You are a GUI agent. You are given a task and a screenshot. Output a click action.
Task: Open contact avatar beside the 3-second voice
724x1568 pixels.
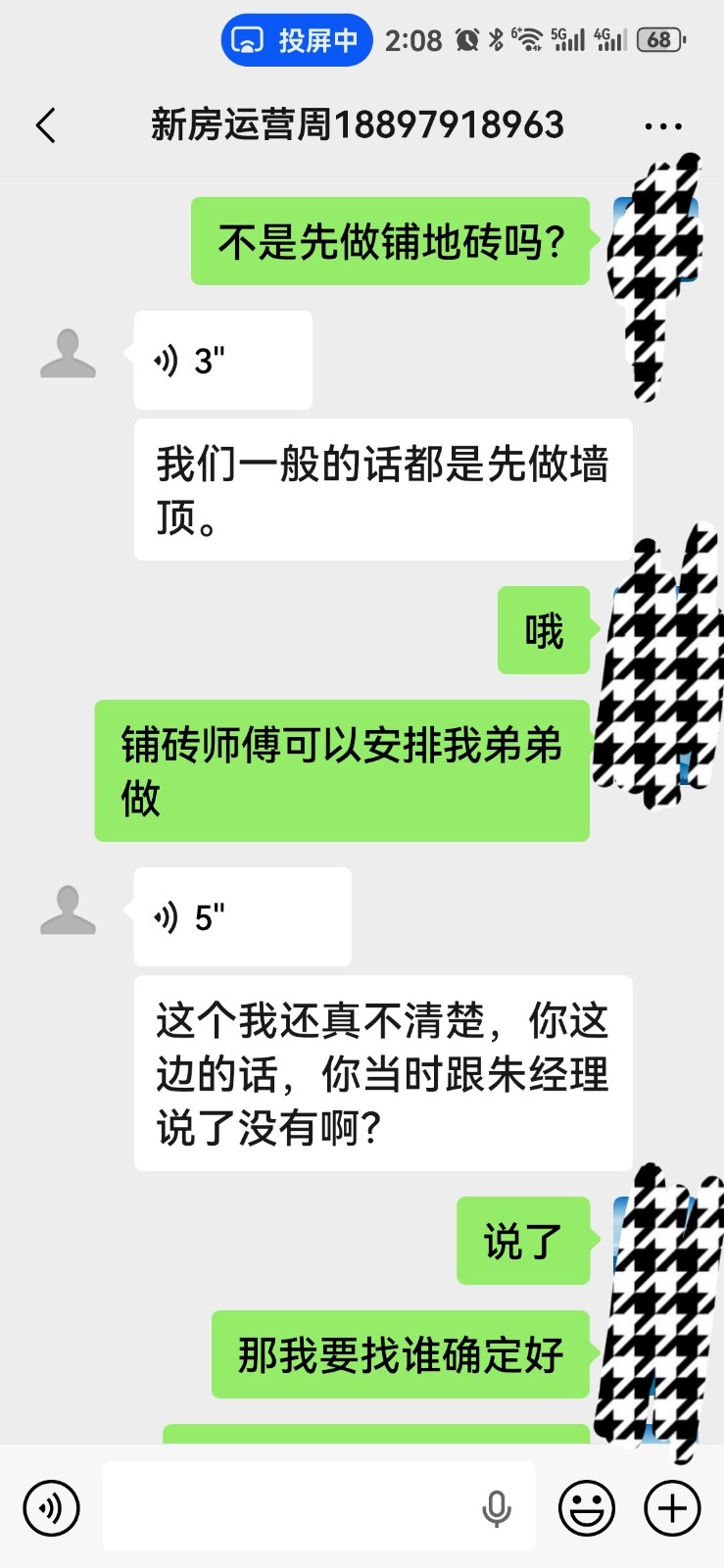click(x=68, y=355)
